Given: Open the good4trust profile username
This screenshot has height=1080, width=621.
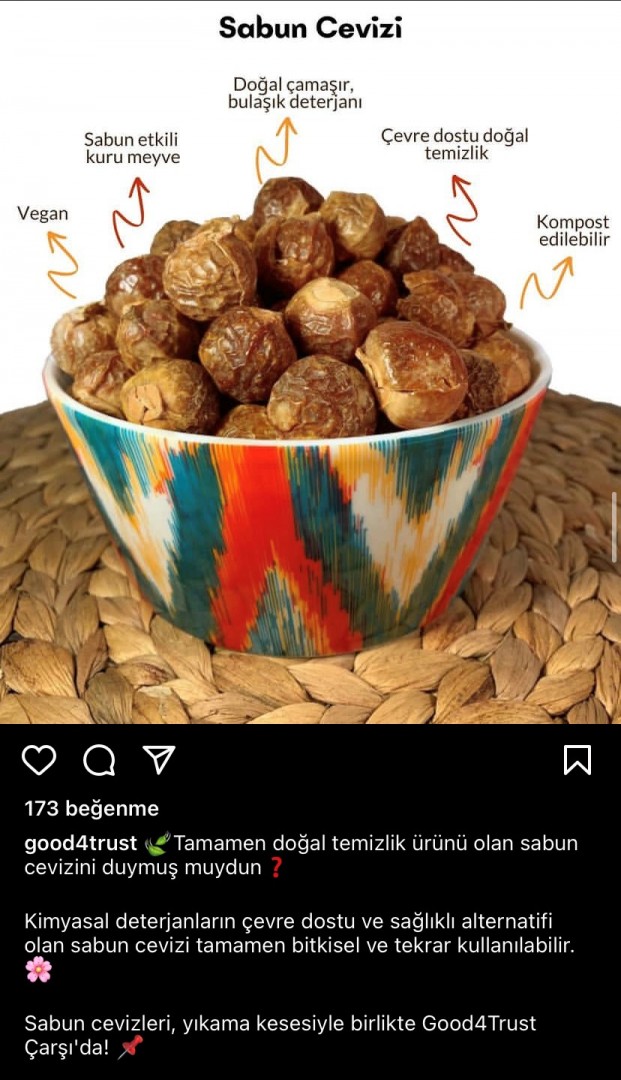Looking at the screenshot, I should click(x=80, y=843).
